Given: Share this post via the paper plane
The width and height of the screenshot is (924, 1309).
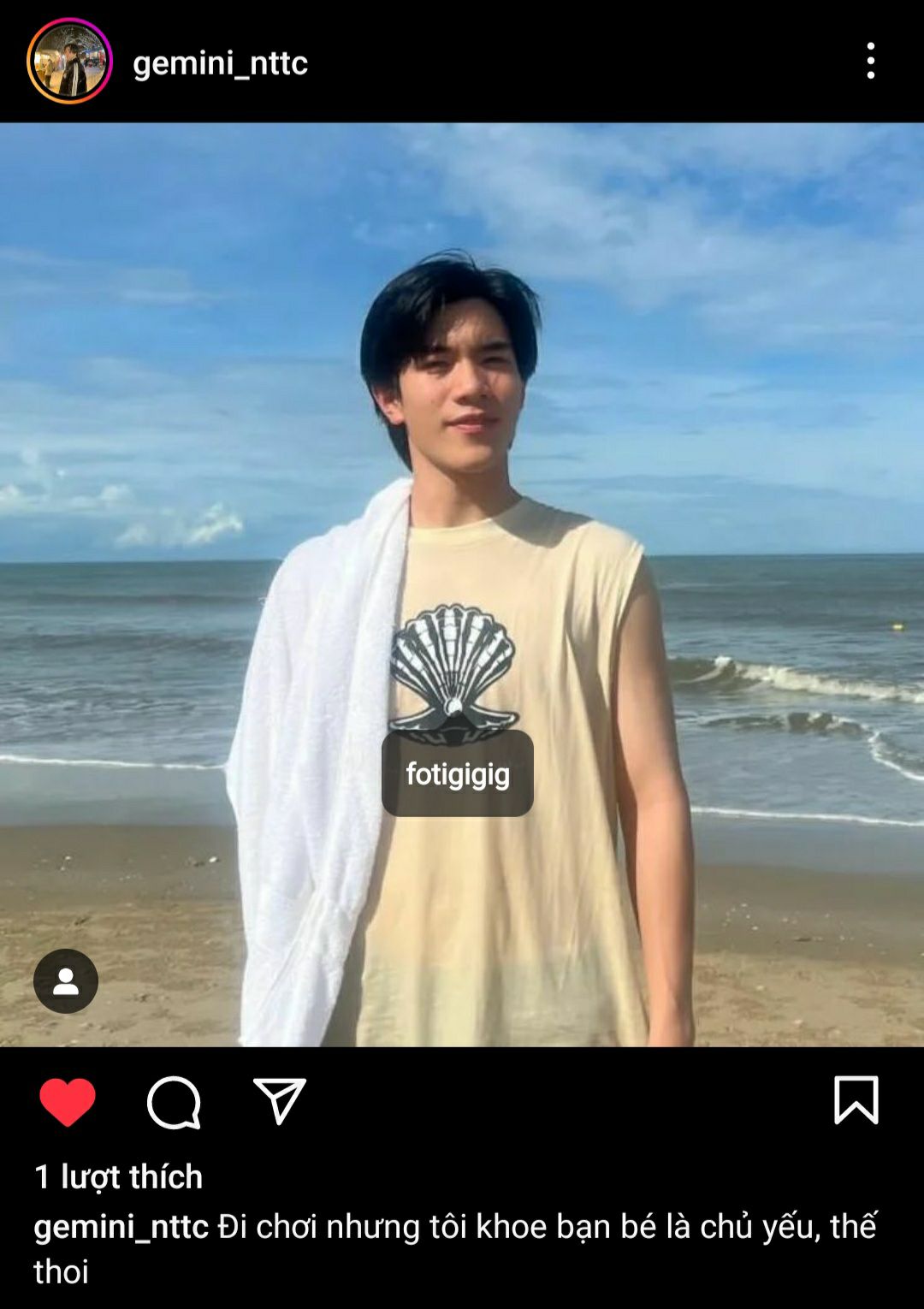Looking at the screenshot, I should click(x=280, y=1100).
